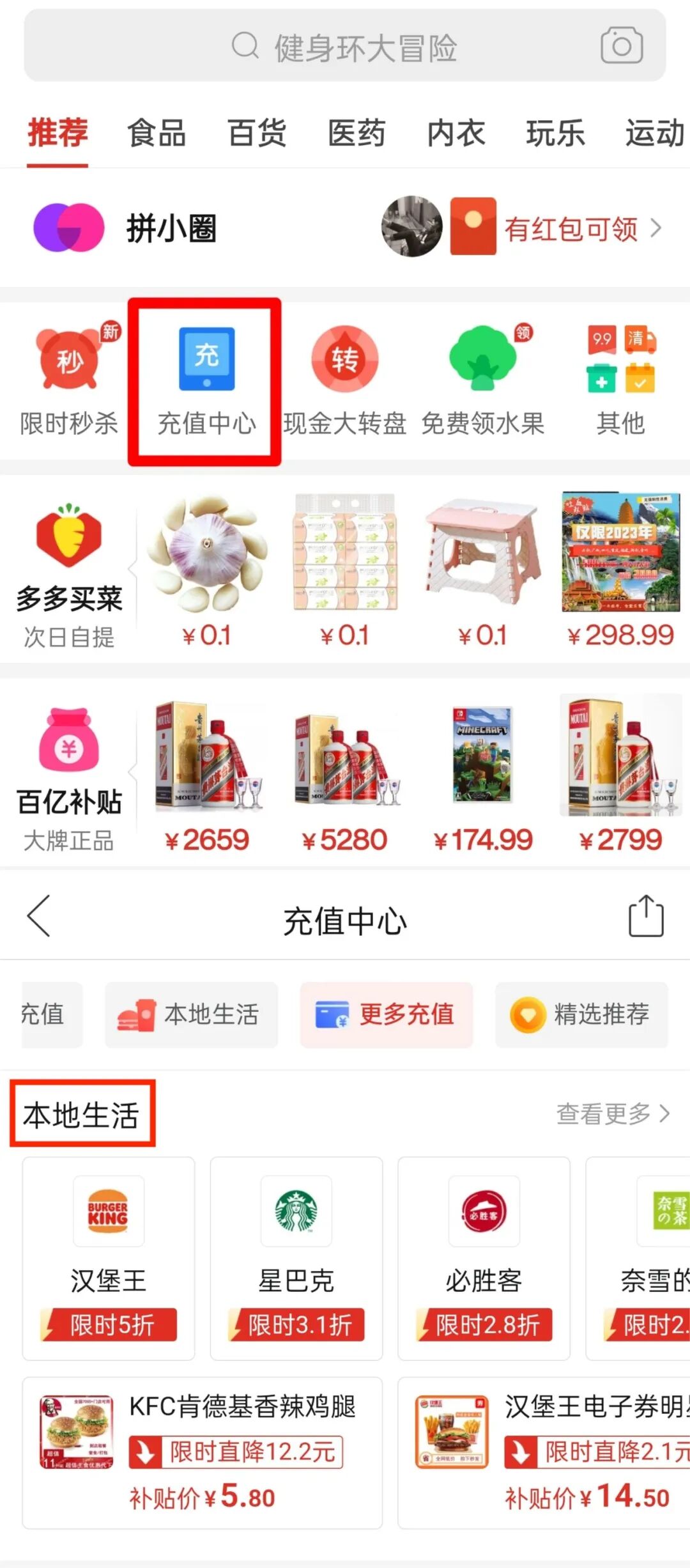Open camera search in the search bar
690x1568 pixels.
(x=621, y=45)
